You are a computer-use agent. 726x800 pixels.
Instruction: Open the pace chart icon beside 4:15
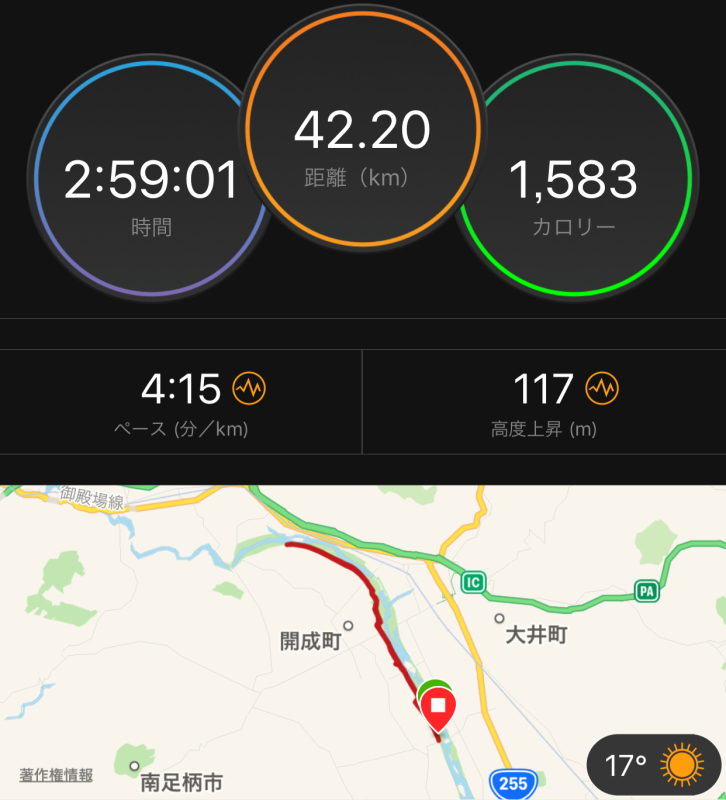pyautogui.click(x=249, y=388)
